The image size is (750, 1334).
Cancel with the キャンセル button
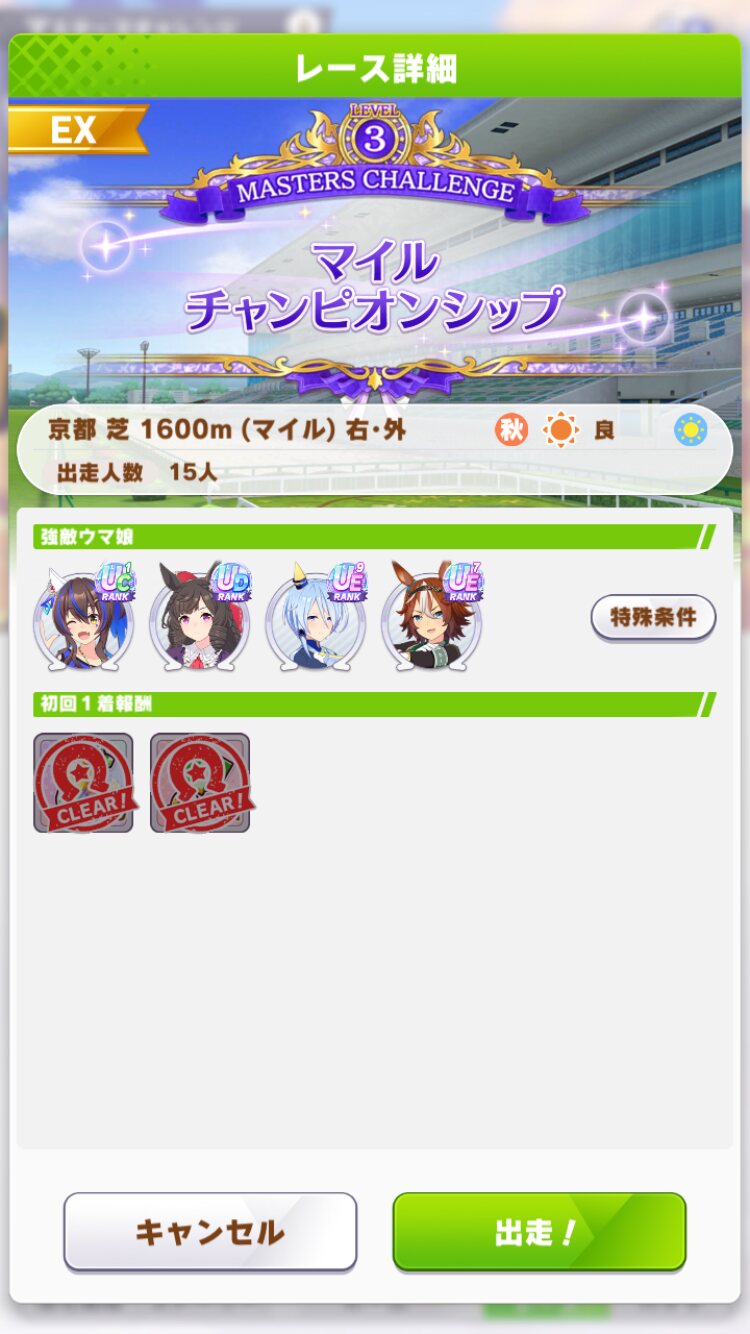tap(210, 1231)
